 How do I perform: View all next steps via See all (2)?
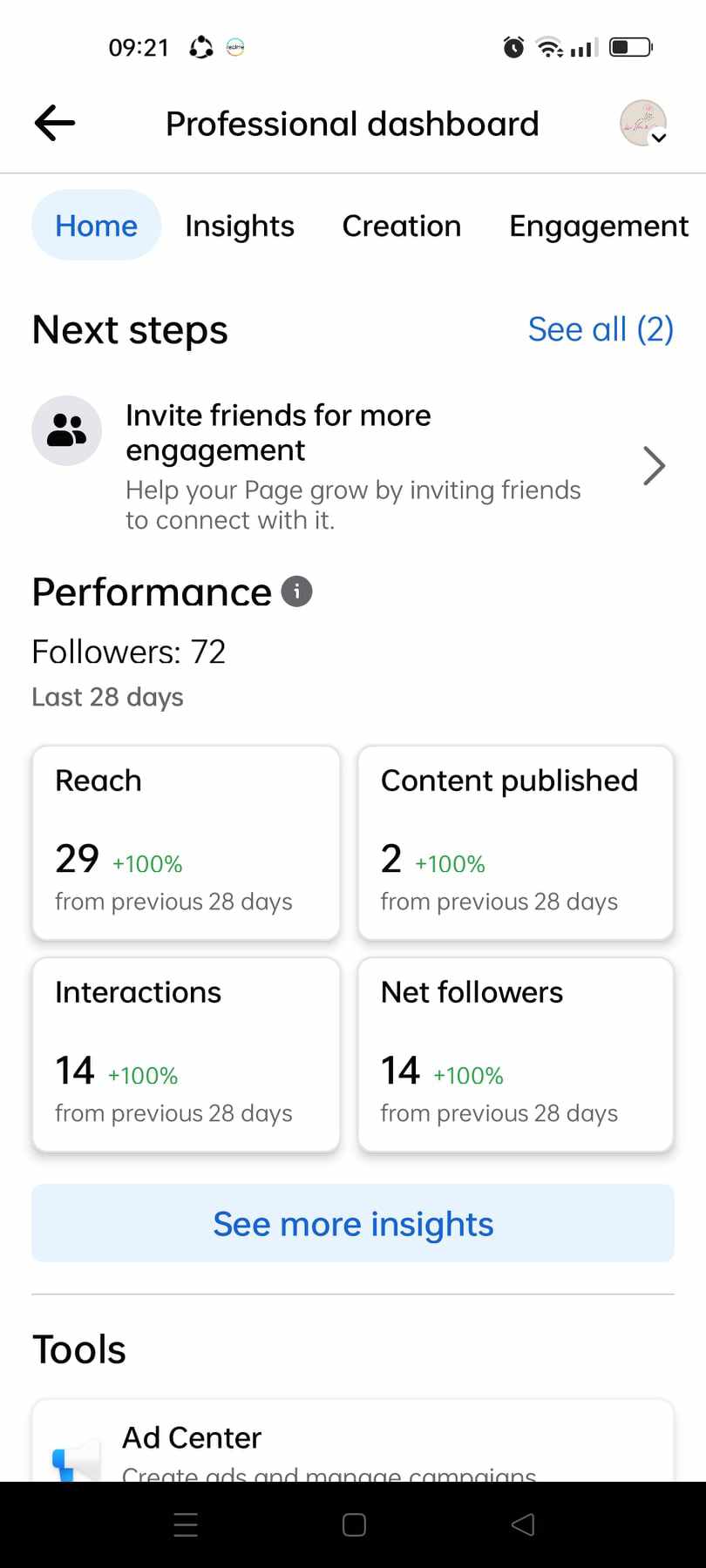coord(601,329)
